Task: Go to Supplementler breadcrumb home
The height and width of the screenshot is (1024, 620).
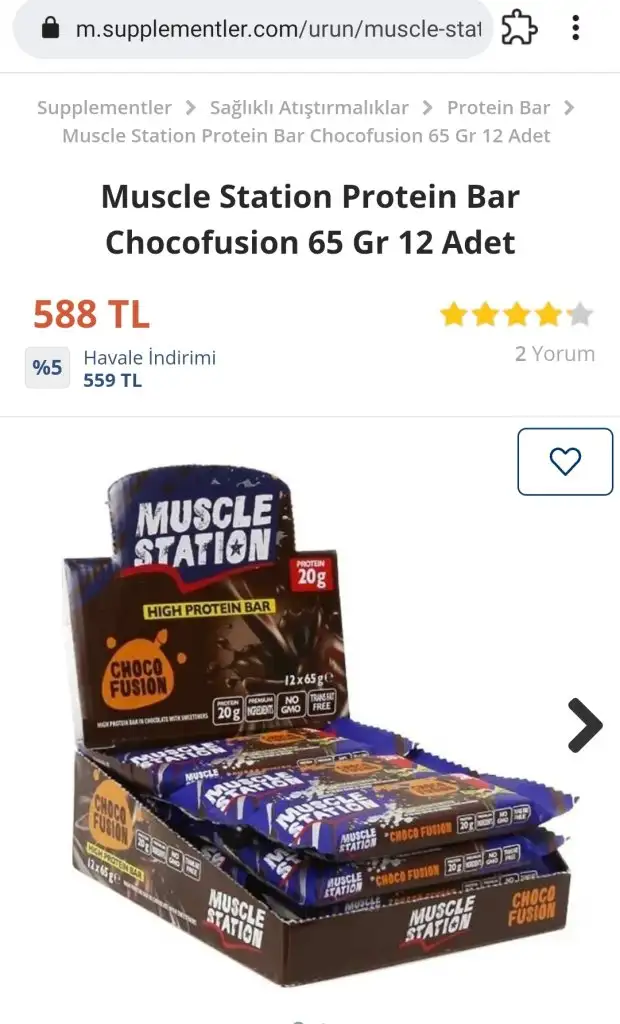Action: tap(104, 108)
